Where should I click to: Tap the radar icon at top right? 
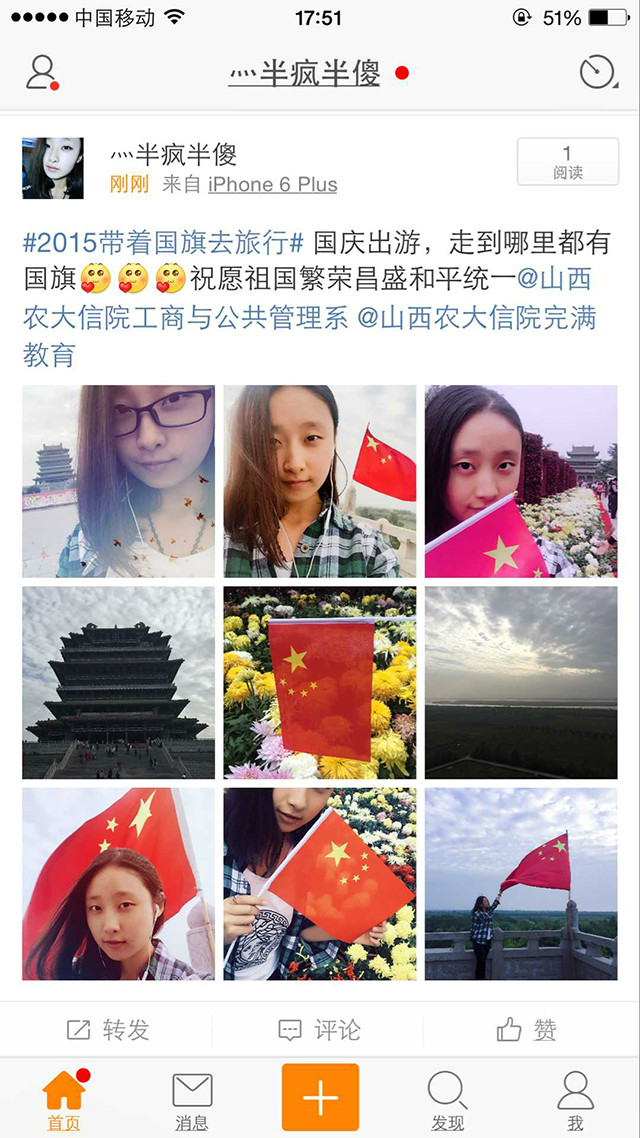coord(597,72)
